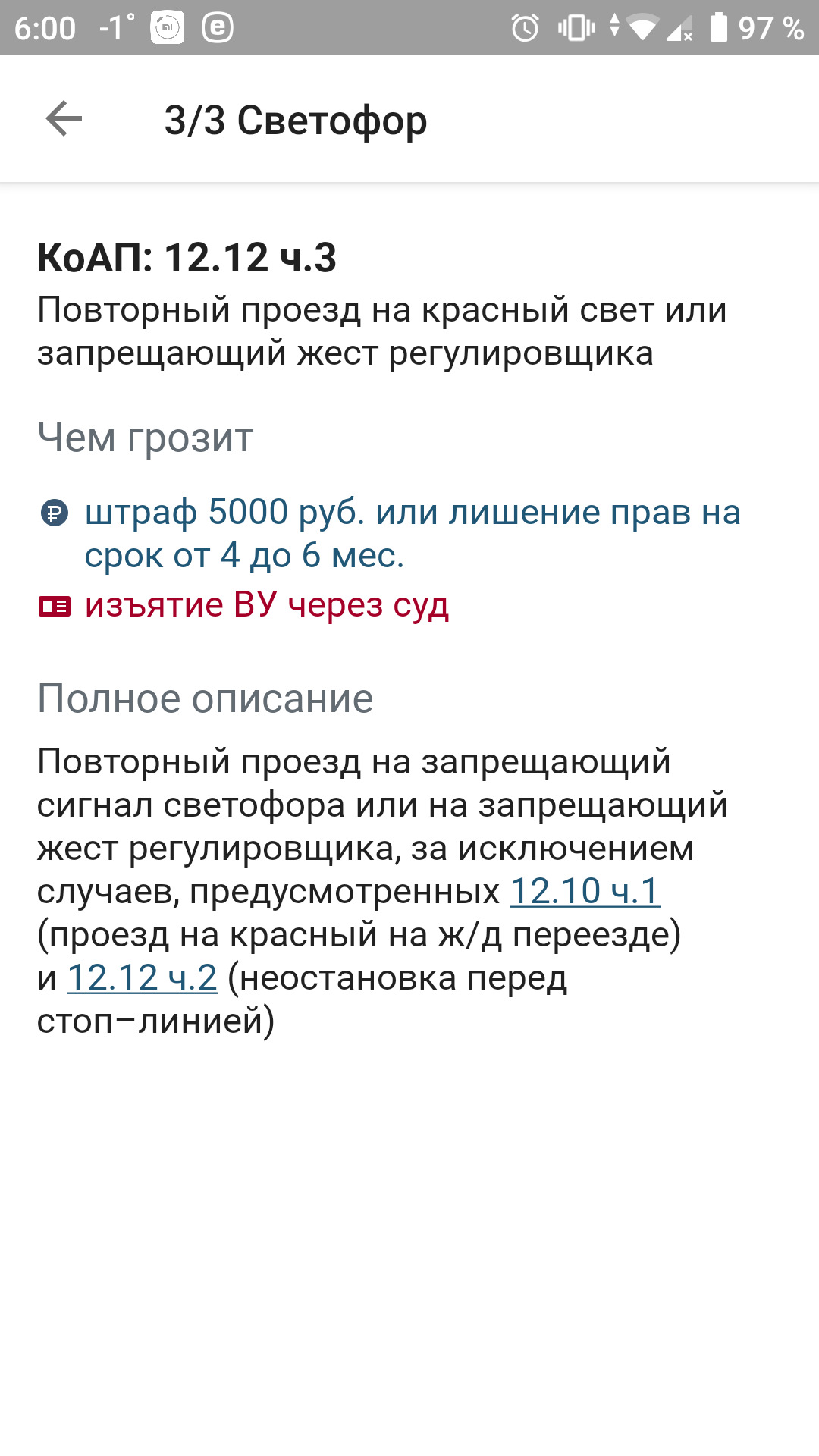The width and height of the screenshot is (819, 1456).
Task: Go back using the arrow icon
Action: [64, 119]
